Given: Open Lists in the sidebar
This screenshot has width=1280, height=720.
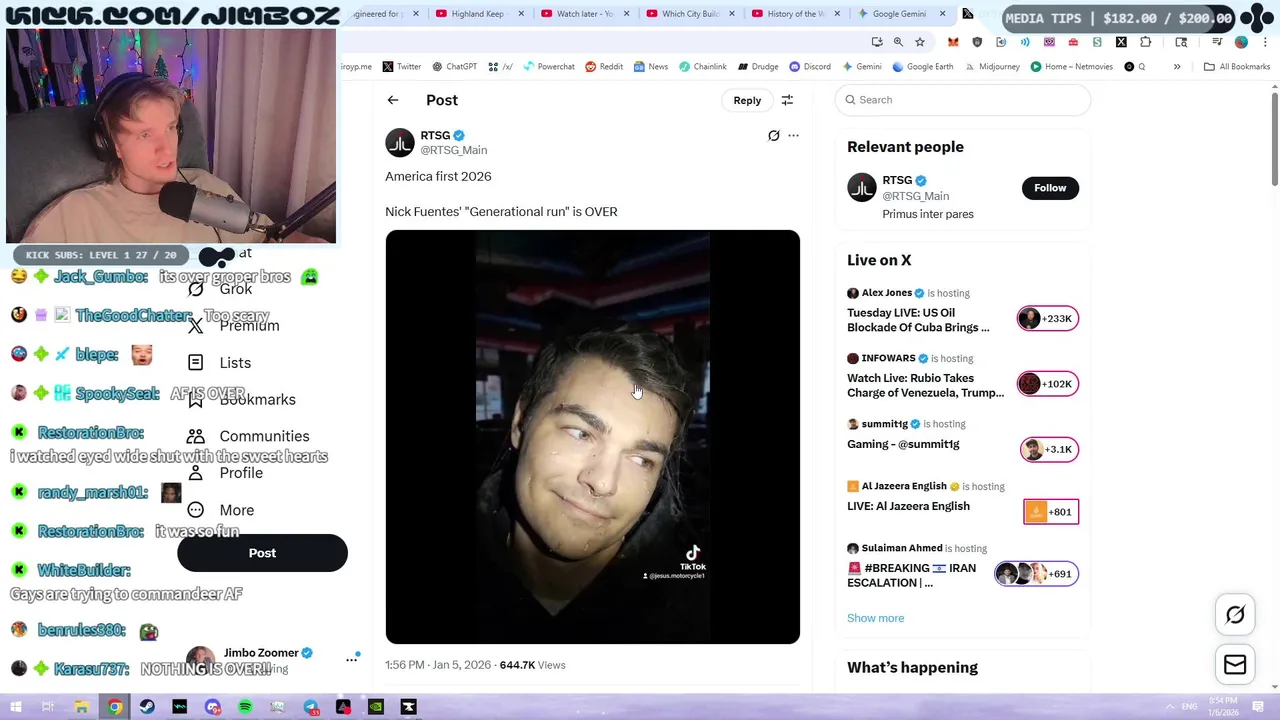Looking at the screenshot, I should tap(234, 363).
